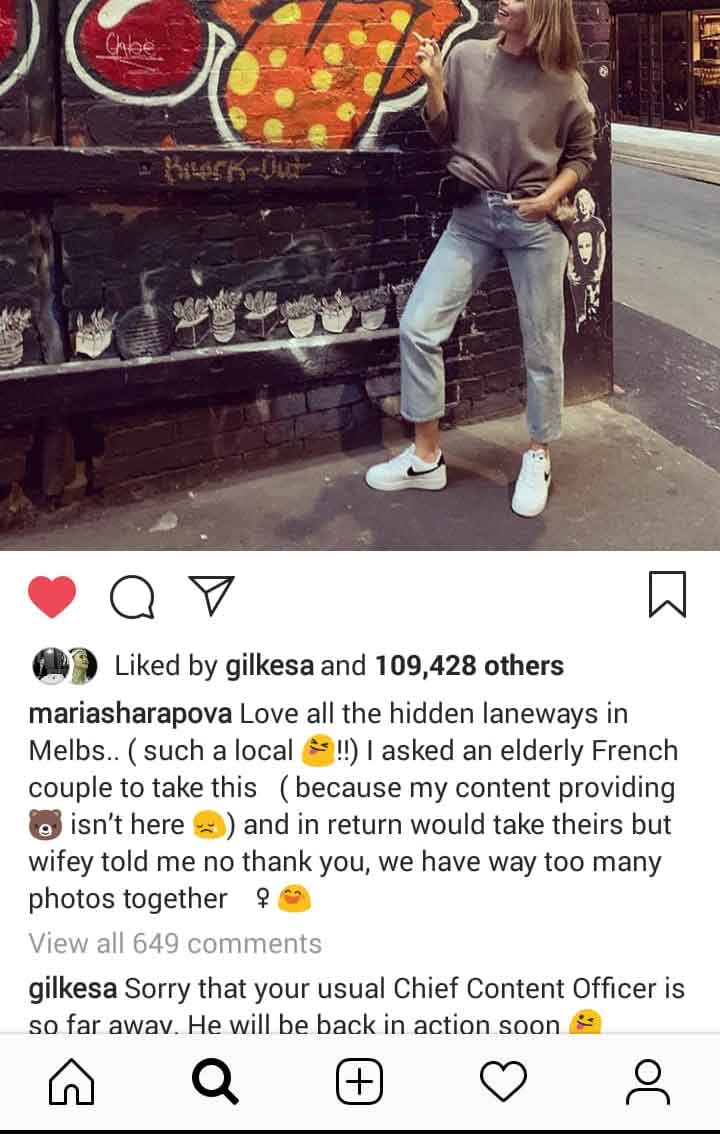The height and width of the screenshot is (1134, 720).
Task: Switch to the Search and Explore tab
Action: point(215,1082)
